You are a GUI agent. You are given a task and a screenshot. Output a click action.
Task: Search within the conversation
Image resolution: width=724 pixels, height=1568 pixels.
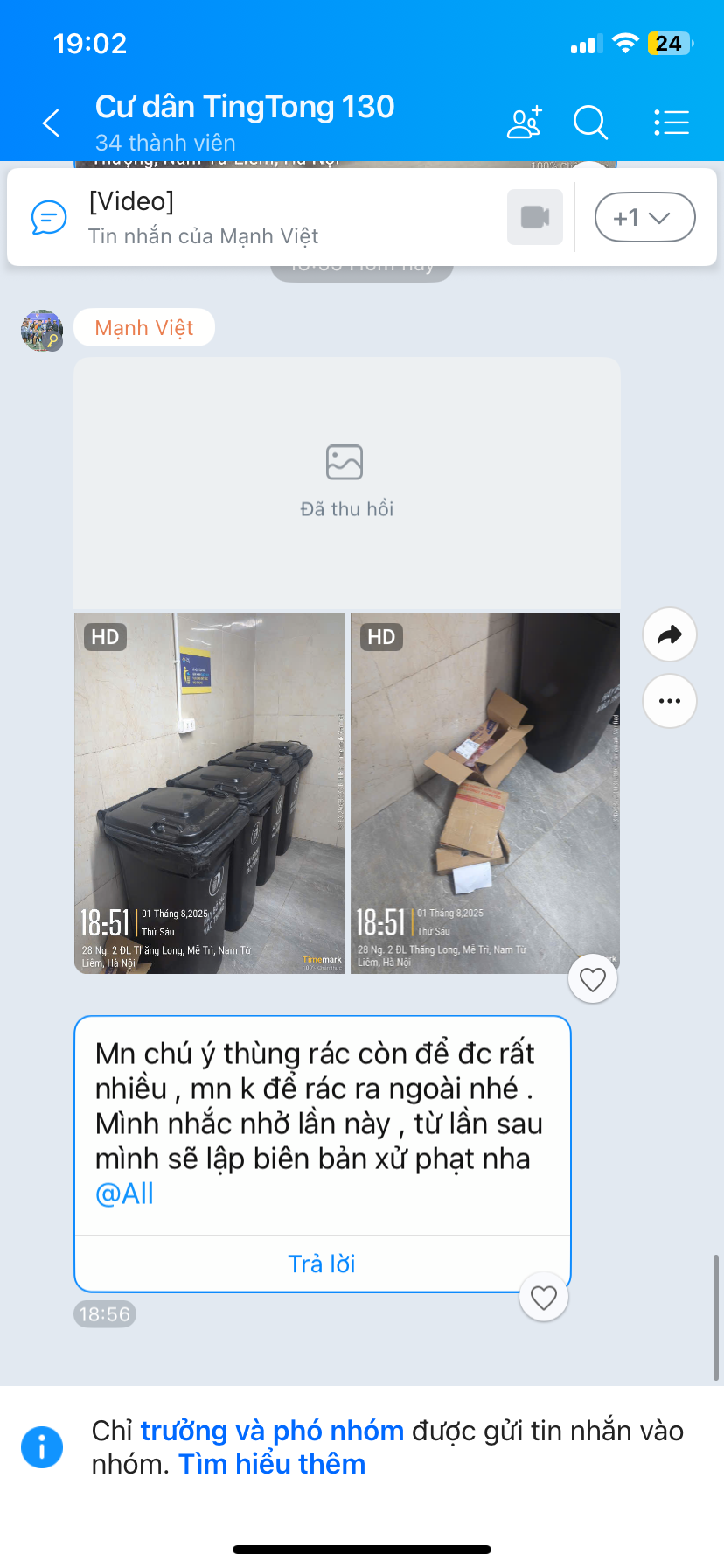tap(590, 122)
